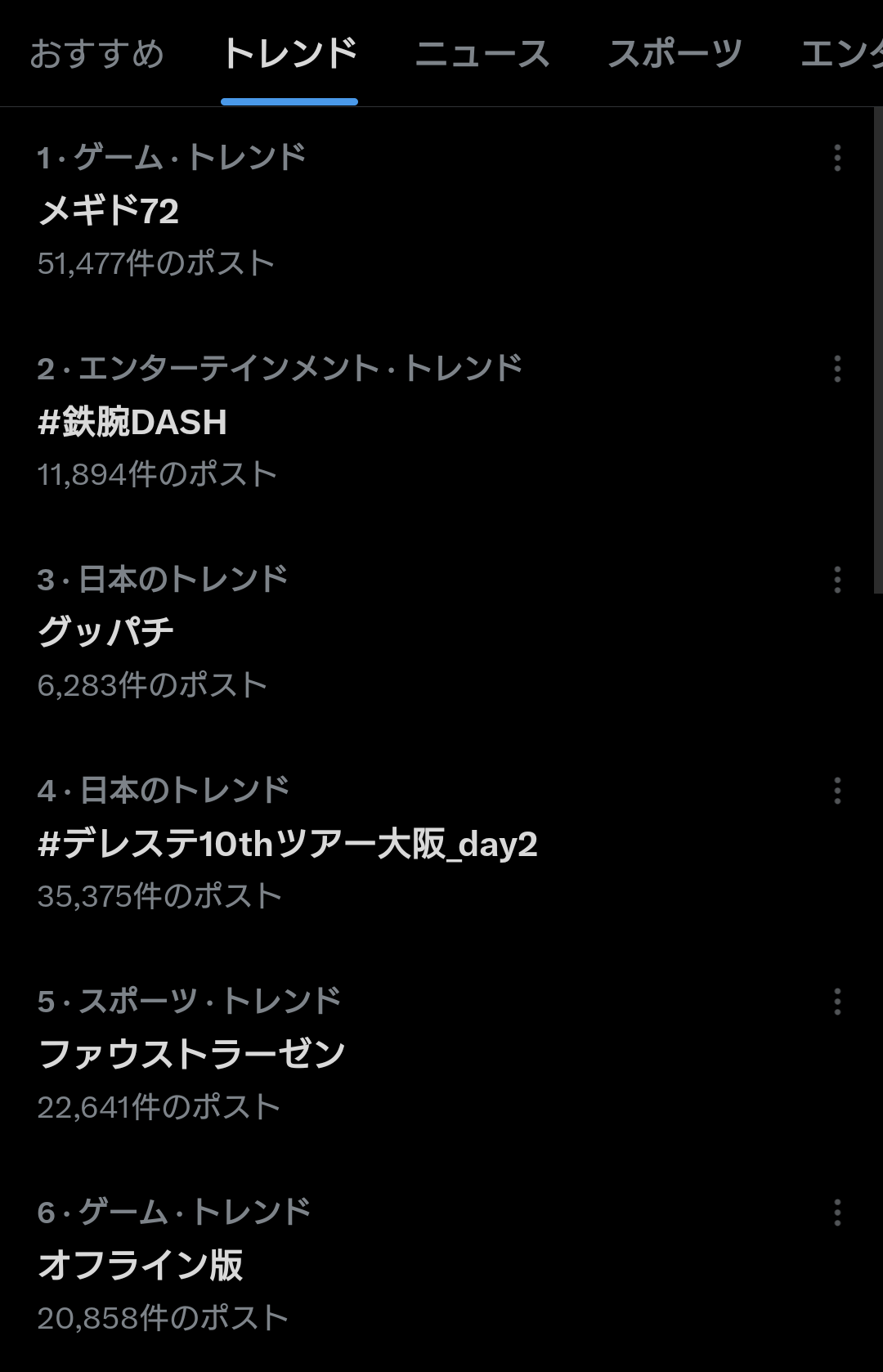This screenshot has width=883, height=1372.
Task: Open the overflow menu for ファウストラーゼン
Action: click(x=837, y=1002)
